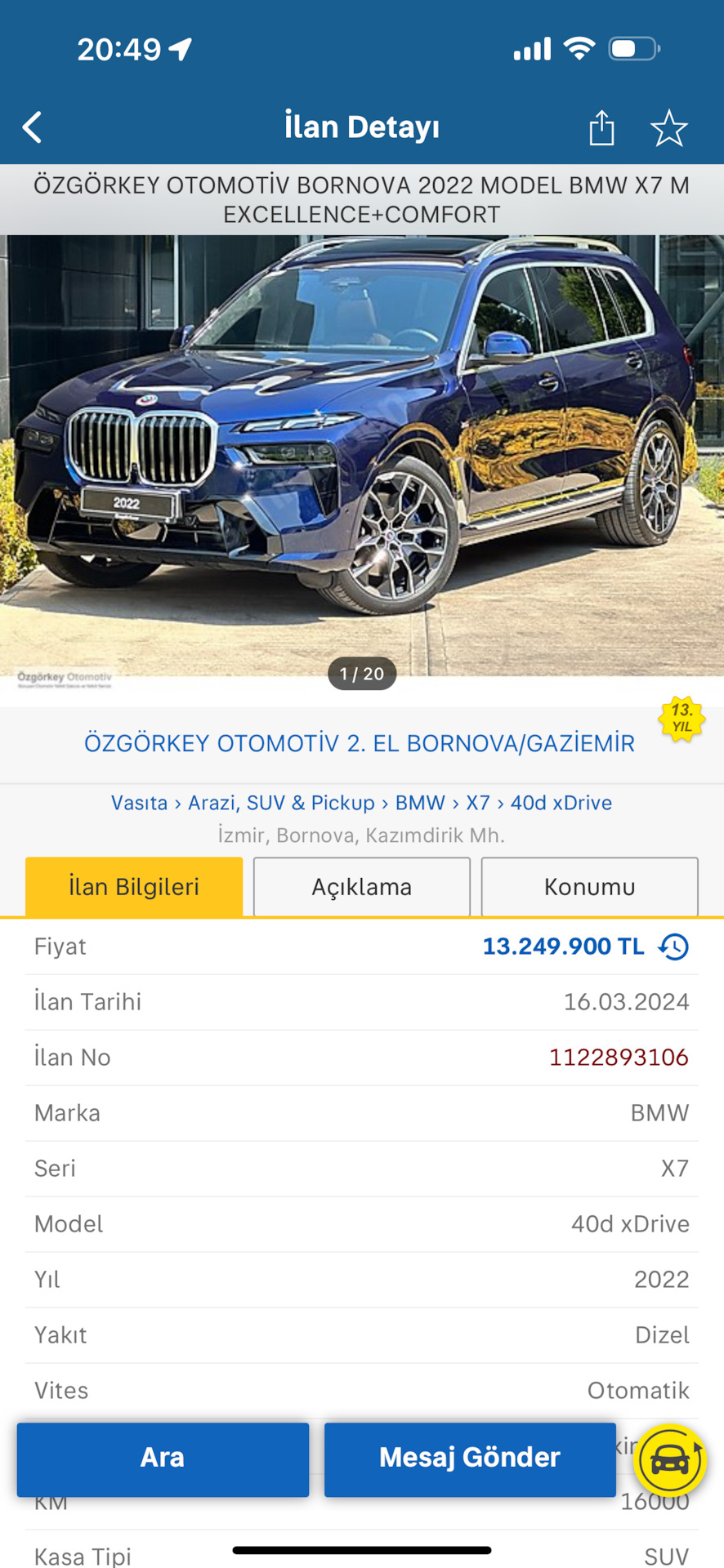
Task: Open the Vasıta category link
Action: (139, 803)
